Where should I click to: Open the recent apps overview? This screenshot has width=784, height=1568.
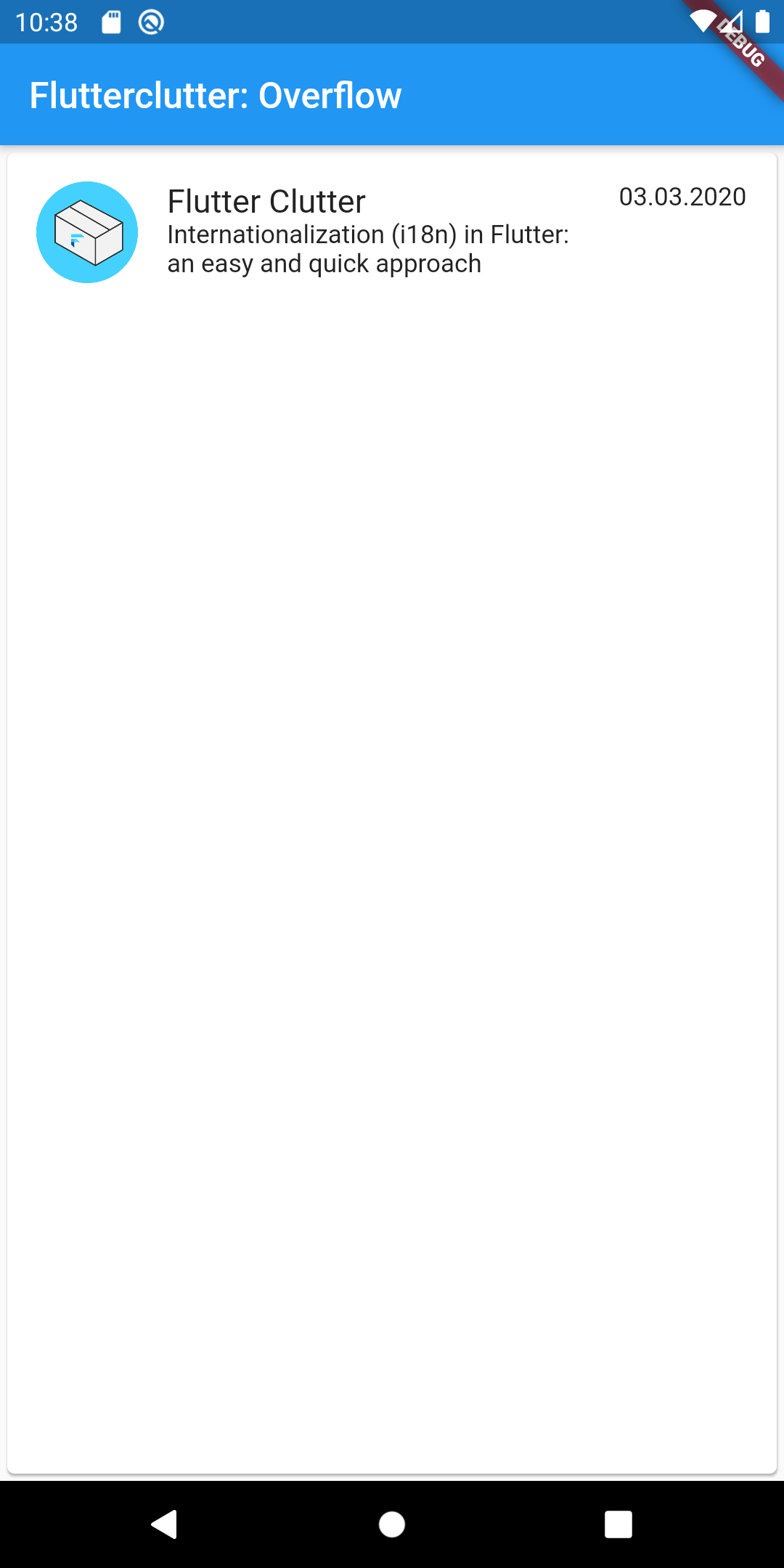(x=618, y=1524)
